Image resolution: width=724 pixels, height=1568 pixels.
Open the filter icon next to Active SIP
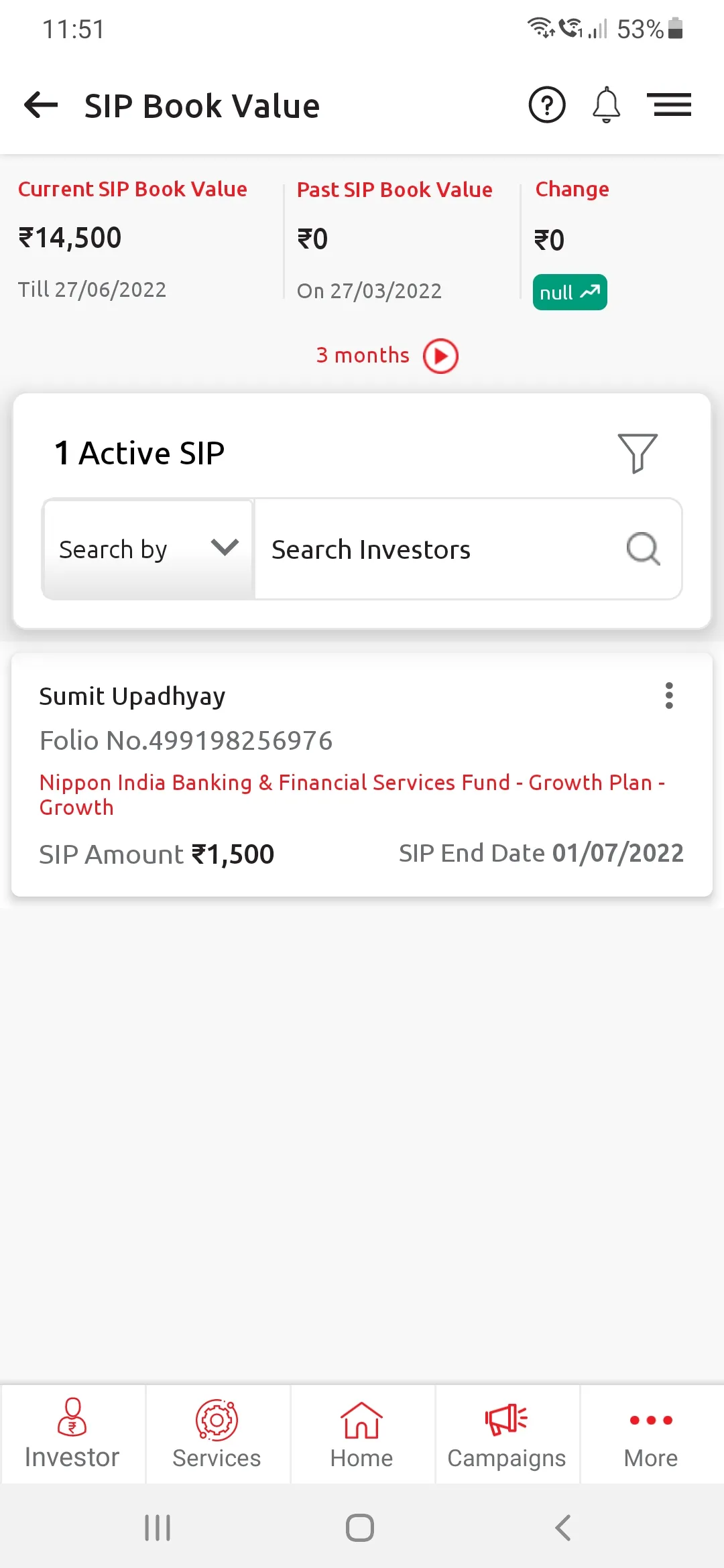(x=638, y=453)
